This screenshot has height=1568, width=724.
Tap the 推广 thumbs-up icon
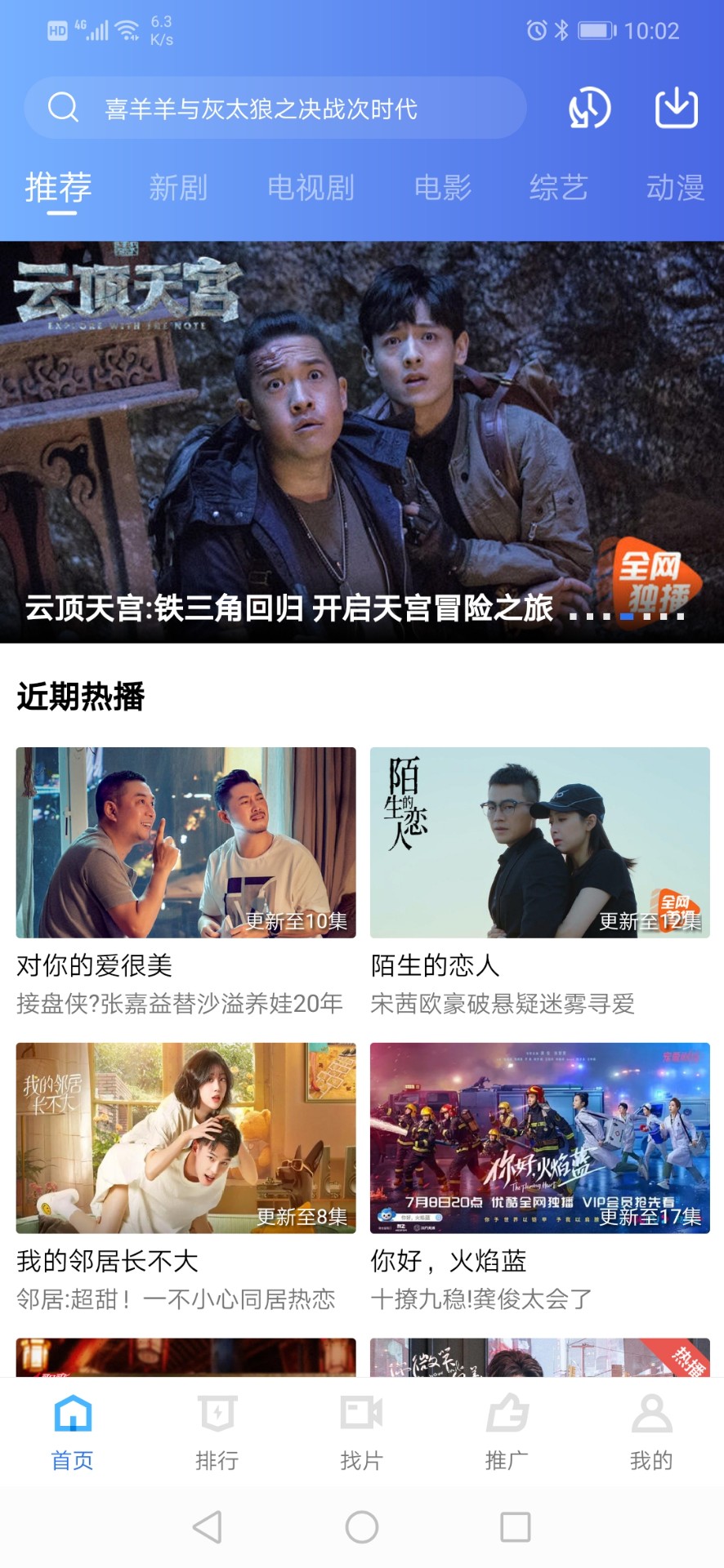click(x=506, y=1414)
